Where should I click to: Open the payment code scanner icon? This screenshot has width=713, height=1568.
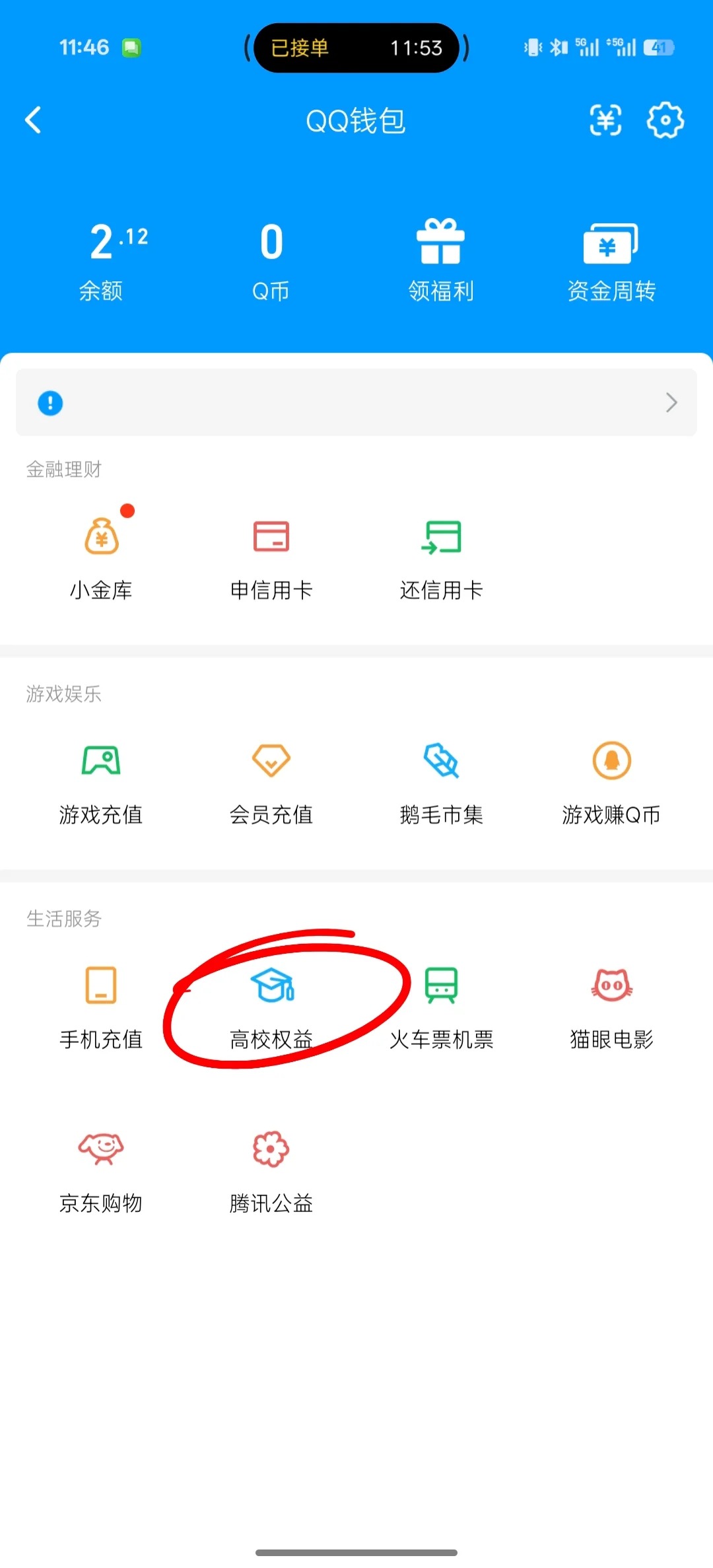tap(605, 120)
